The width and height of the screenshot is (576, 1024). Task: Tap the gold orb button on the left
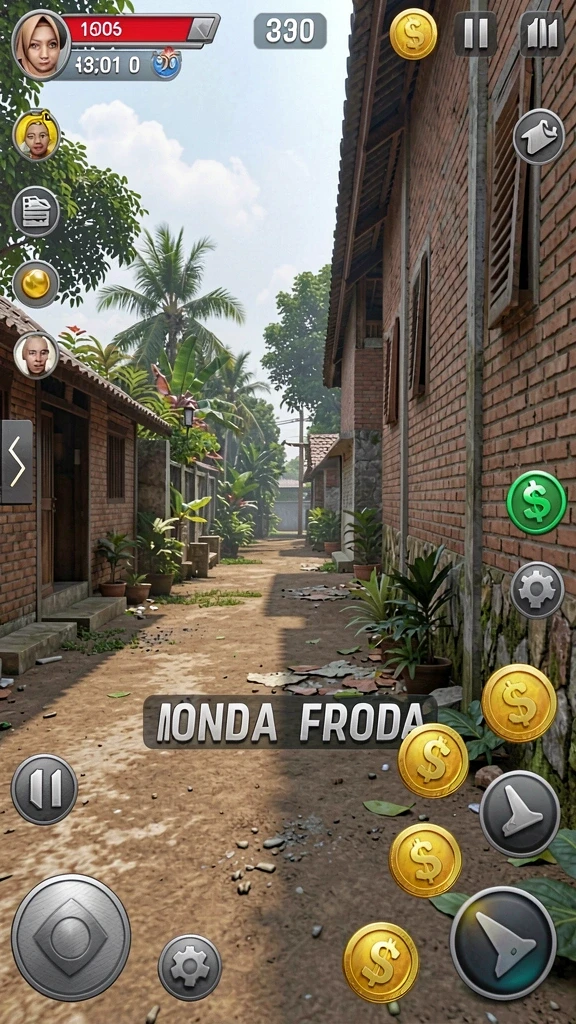(x=36, y=283)
